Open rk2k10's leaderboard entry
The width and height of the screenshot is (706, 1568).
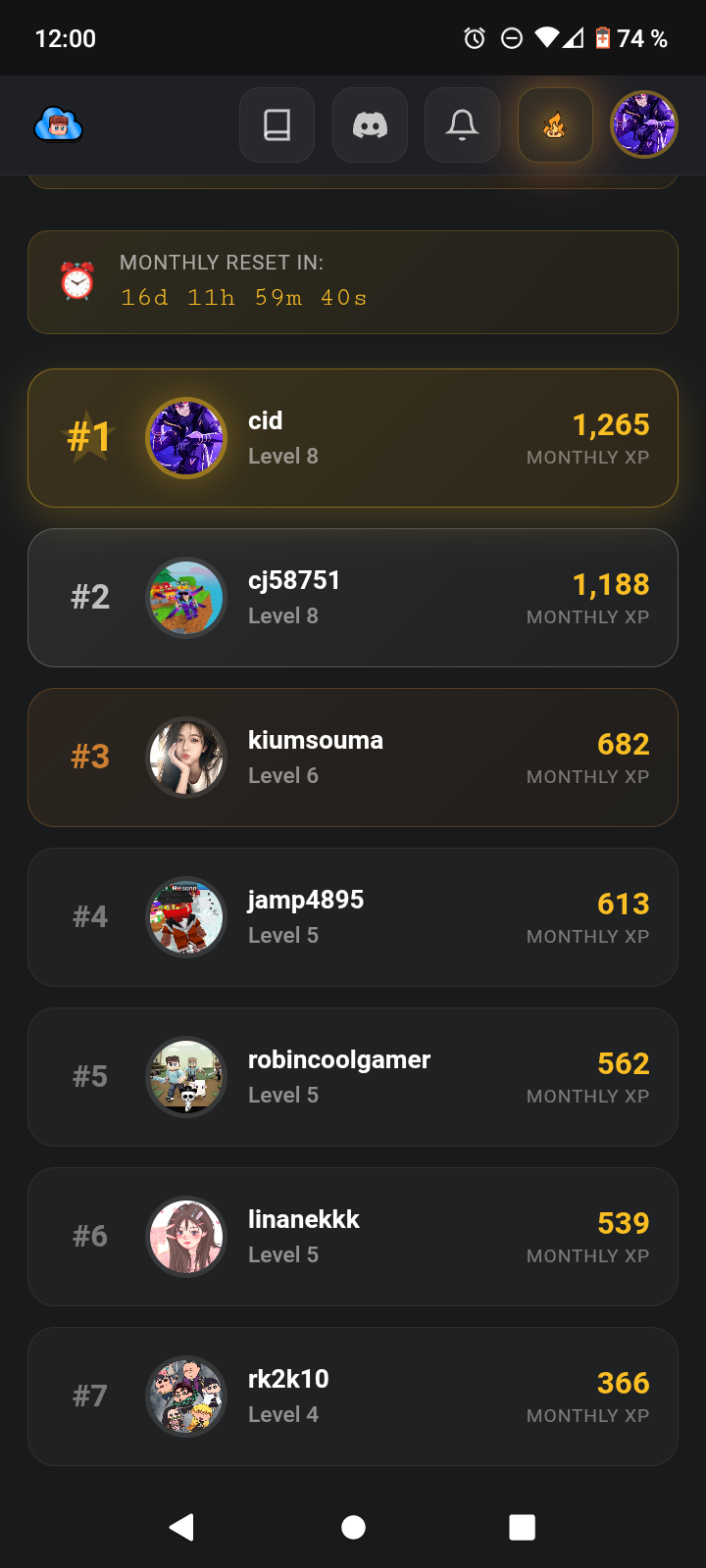(x=353, y=1396)
